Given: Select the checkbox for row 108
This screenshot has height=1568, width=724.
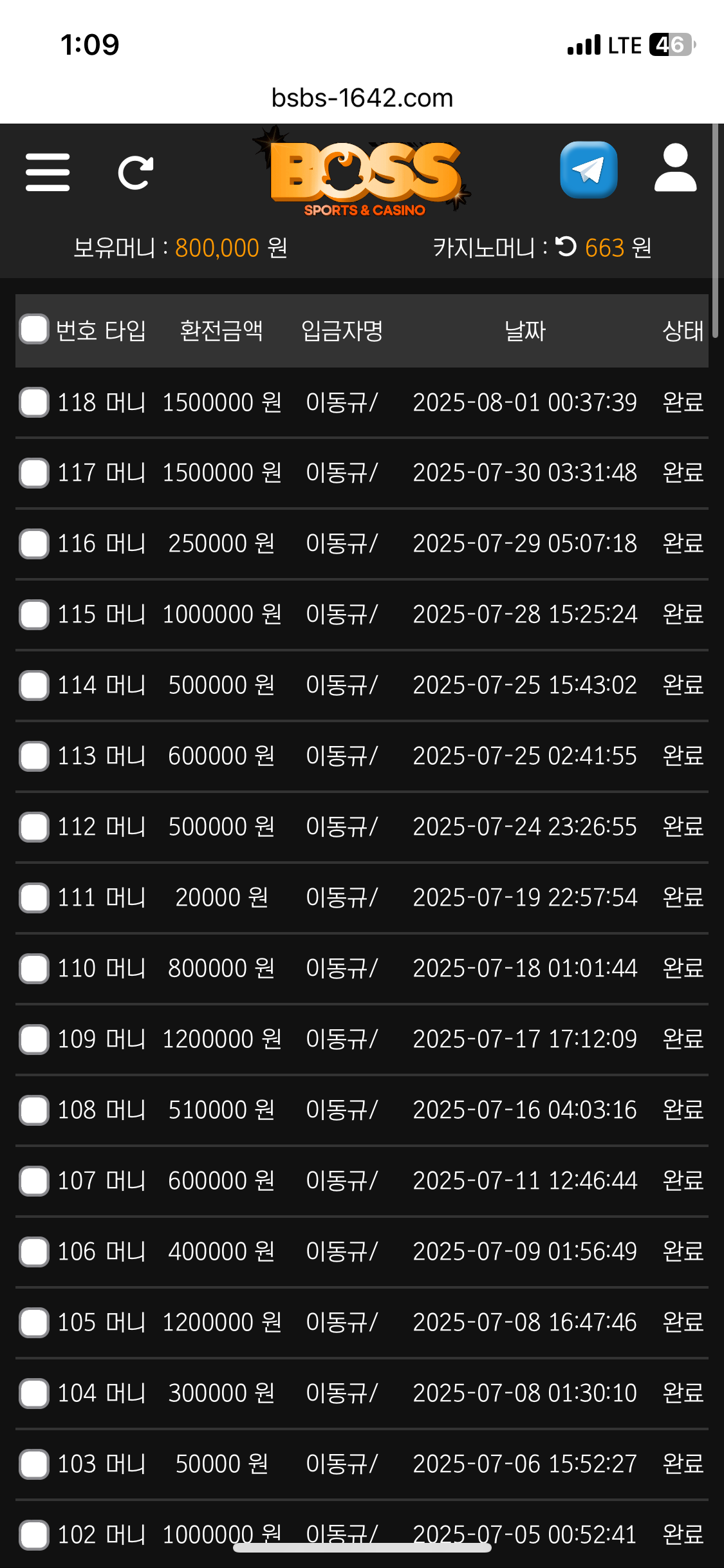Looking at the screenshot, I should pos(34,1110).
